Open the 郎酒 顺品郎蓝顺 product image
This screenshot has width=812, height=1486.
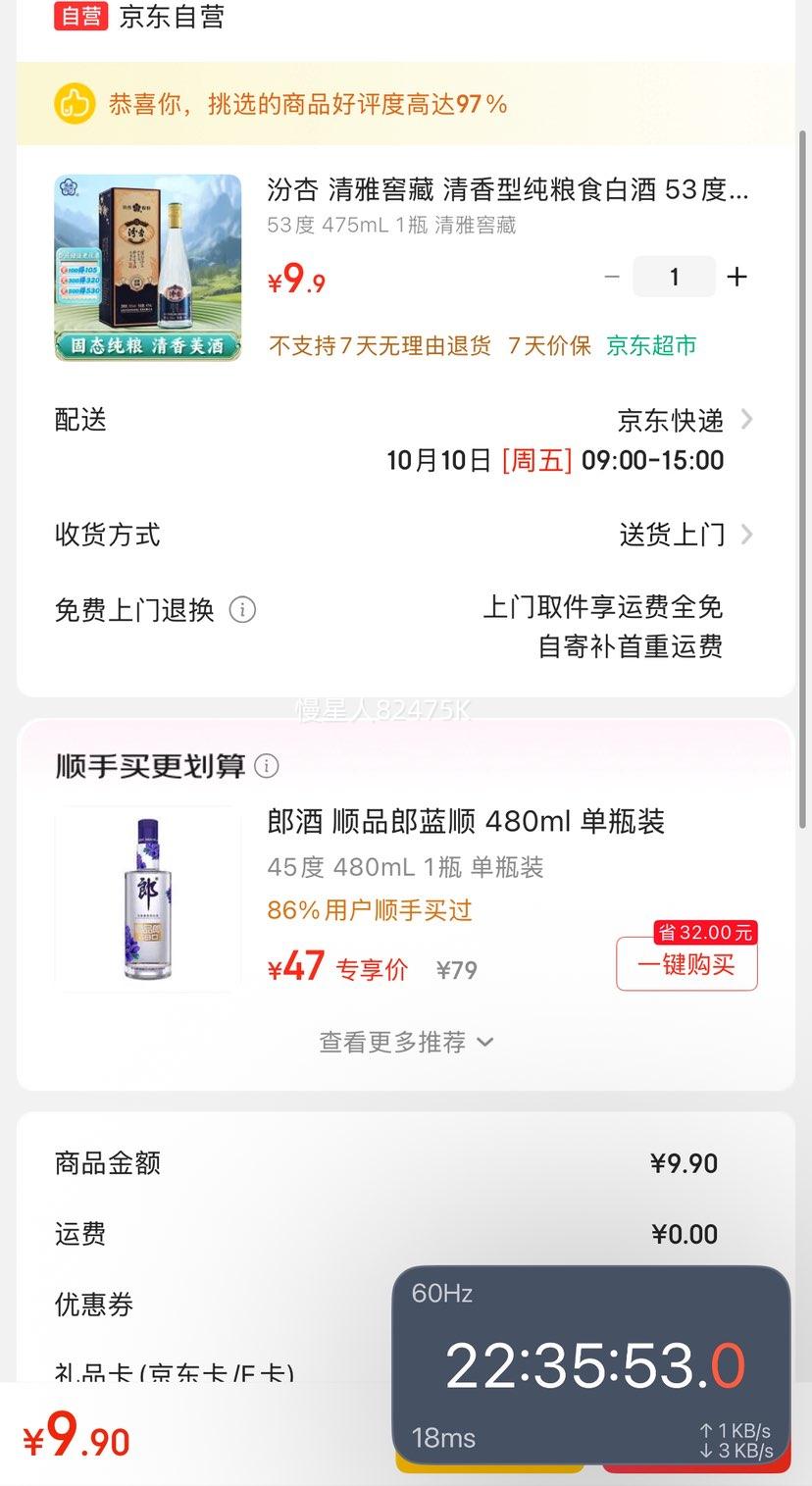(148, 899)
